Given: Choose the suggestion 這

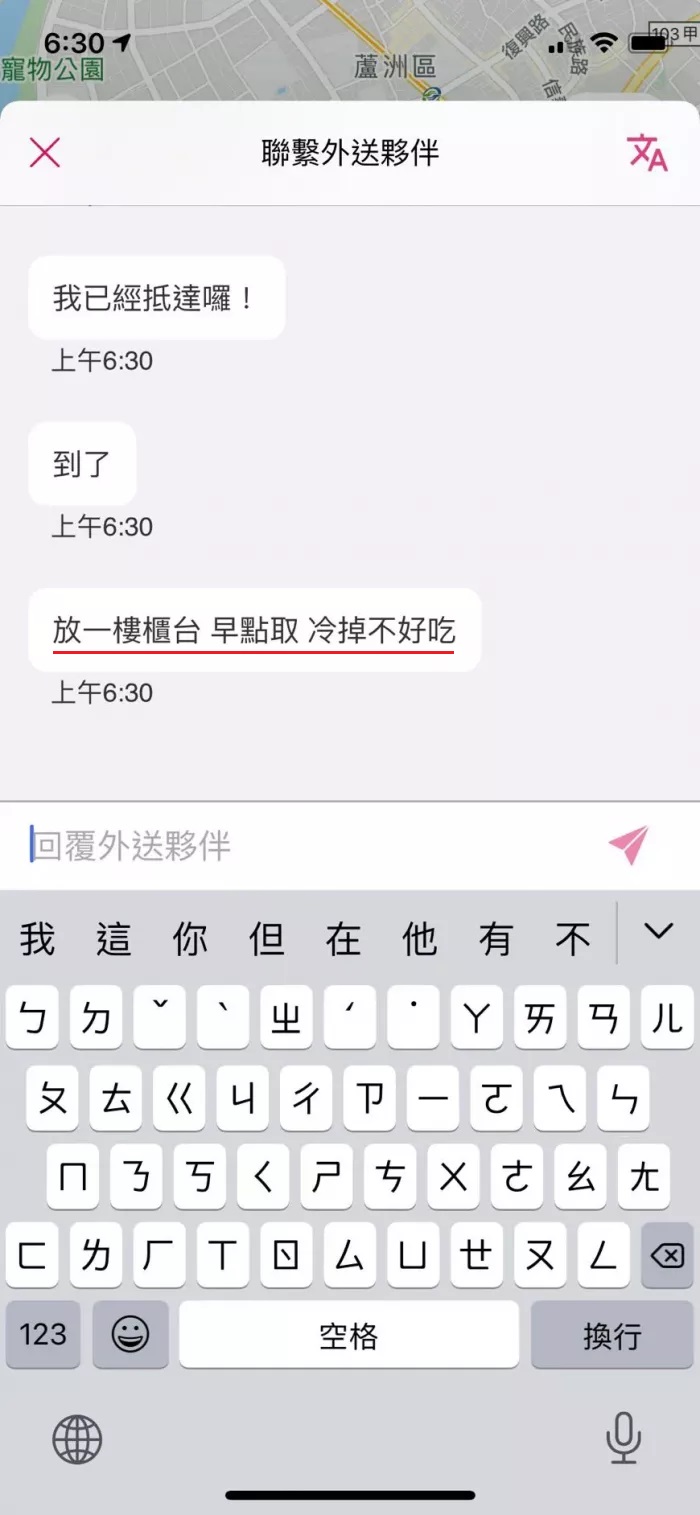Looking at the screenshot, I should click(114, 939).
